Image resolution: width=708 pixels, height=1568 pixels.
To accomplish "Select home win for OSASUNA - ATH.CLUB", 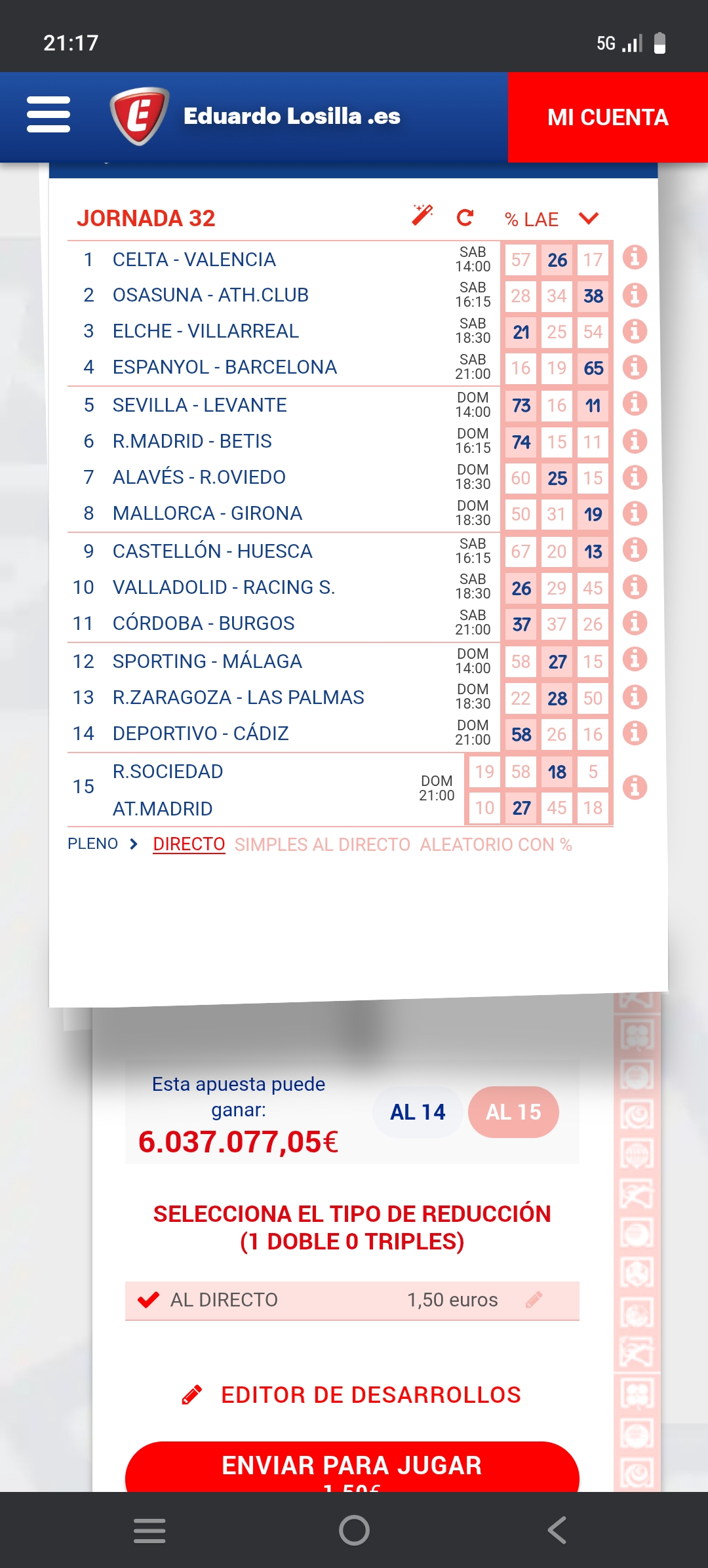I will coord(521,296).
